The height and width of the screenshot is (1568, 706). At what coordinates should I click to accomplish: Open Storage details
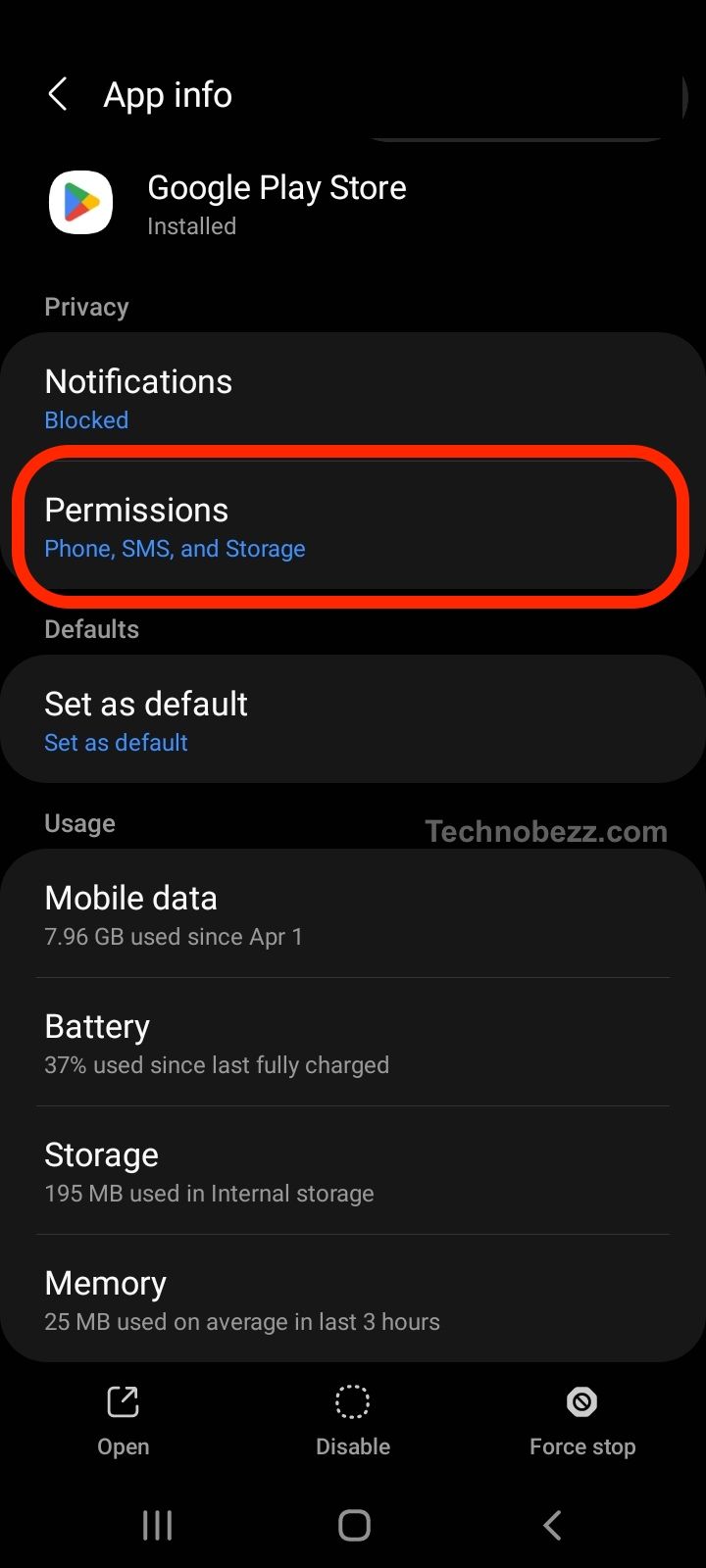pyautogui.click(x=353, y=1171)
